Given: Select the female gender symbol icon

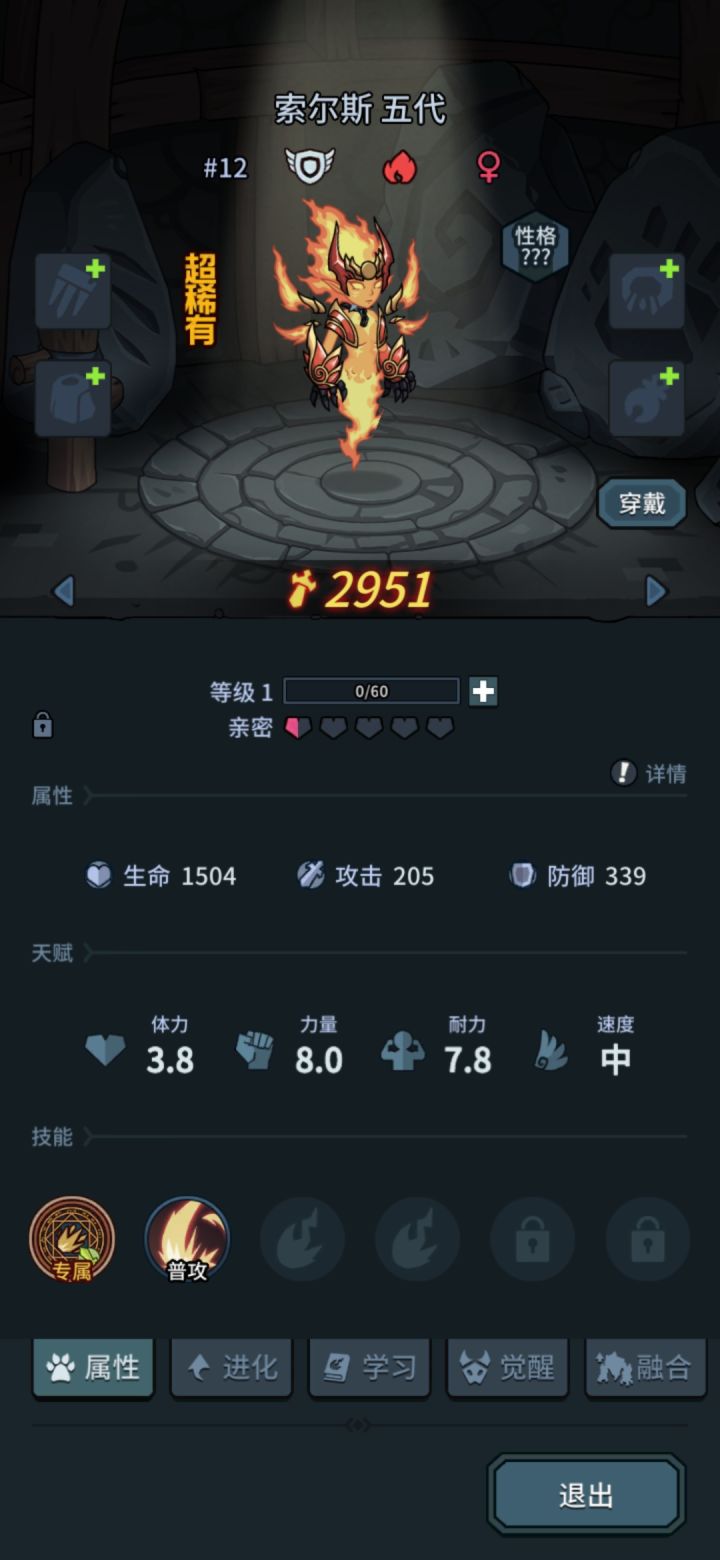Looking at the screenshot, I should 487,168.
